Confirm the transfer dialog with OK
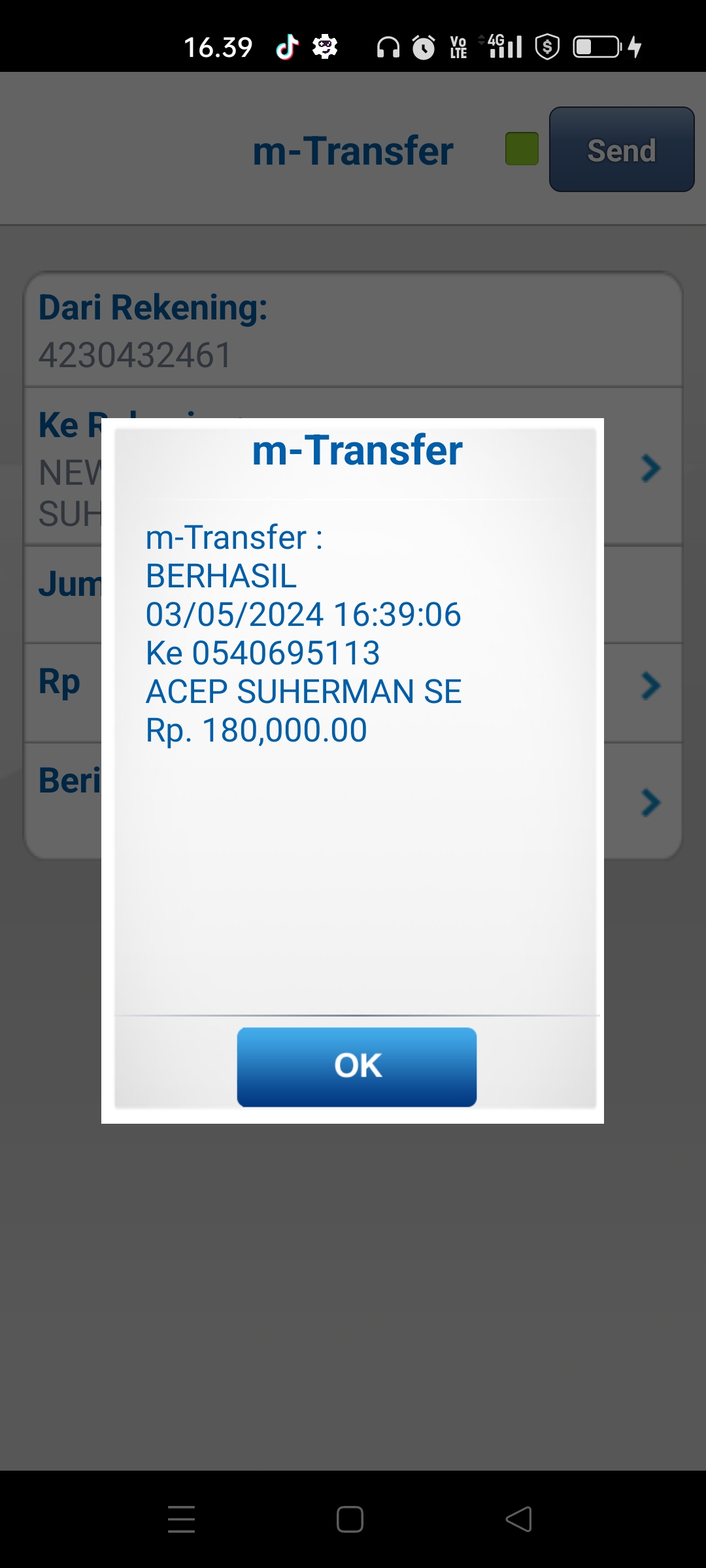 point(356,1066)
